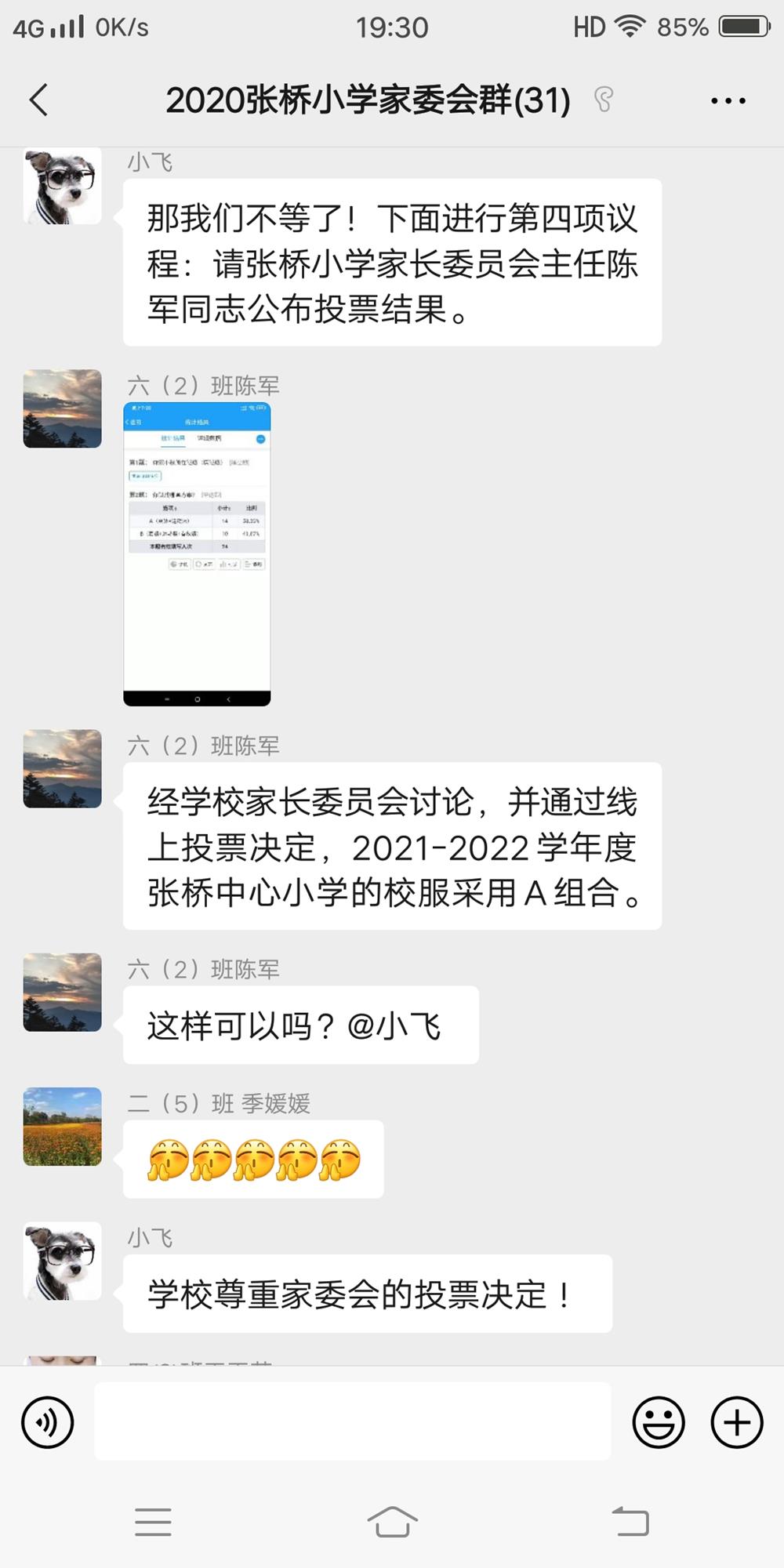Open the system recent apps menu
Screen dimensions: 784x1568
(153, 1522)
